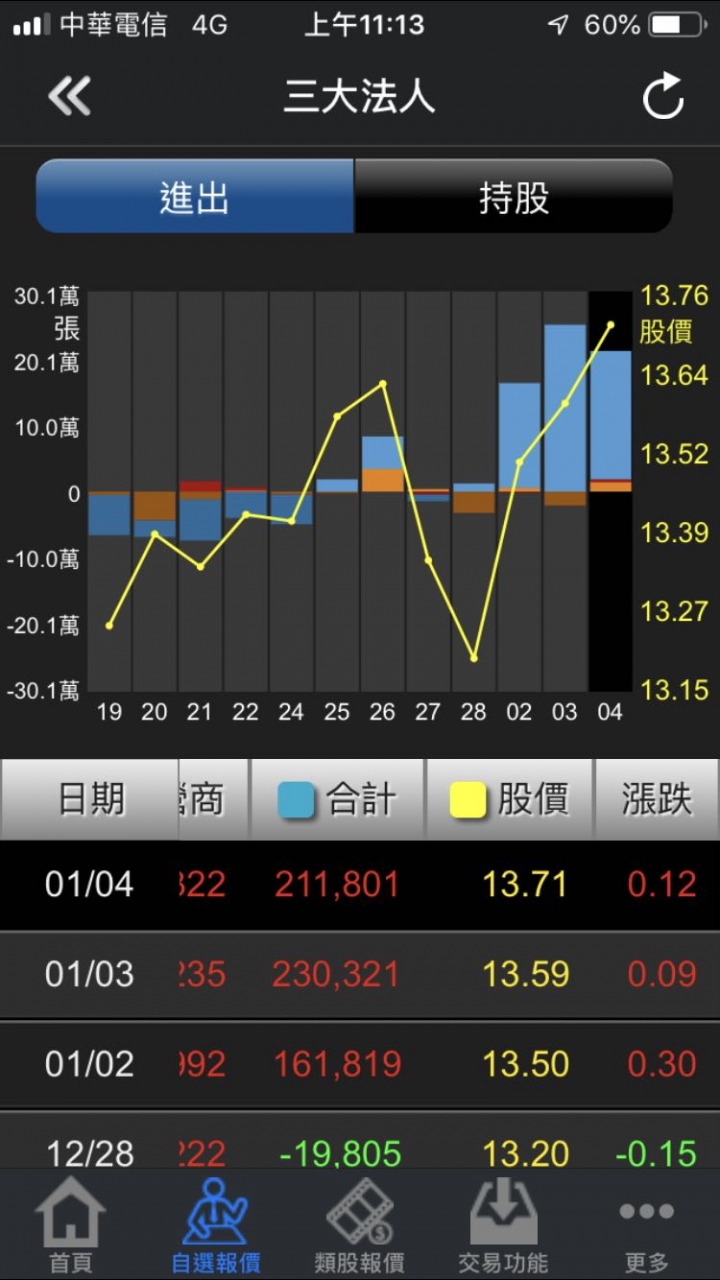Select the 01/03 data row
The height and width of the screenshot is (1280, 720).
[x=360, y=974]
